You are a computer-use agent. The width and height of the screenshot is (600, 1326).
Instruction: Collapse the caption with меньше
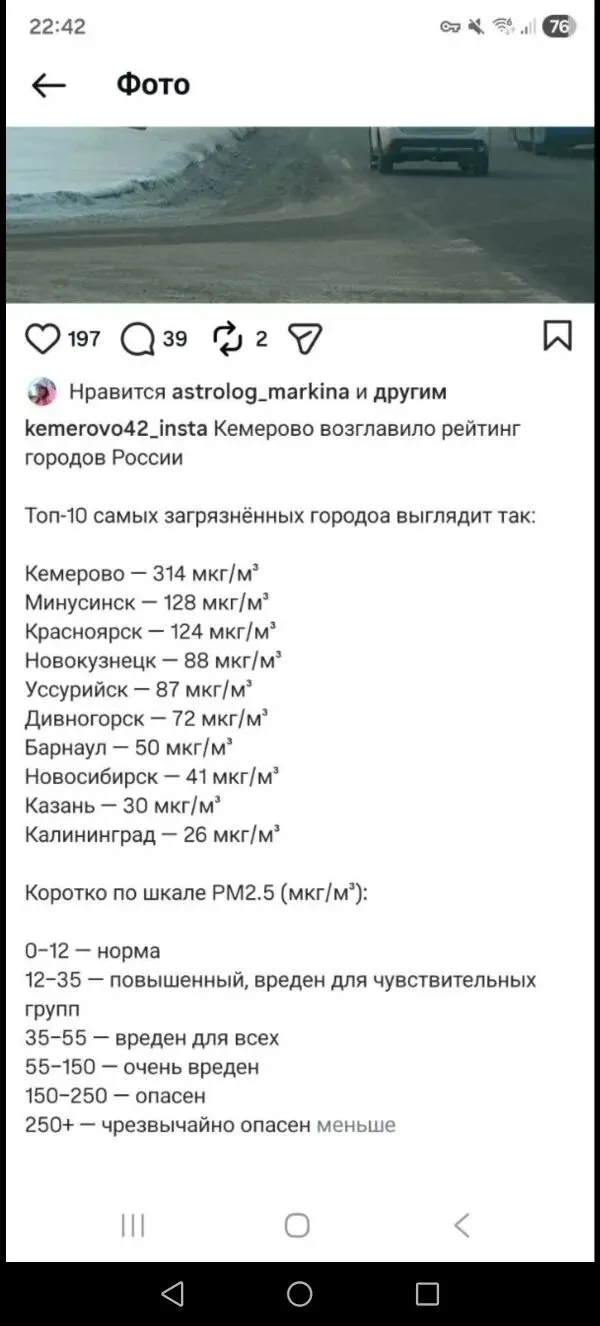[x=356, y=1125]
